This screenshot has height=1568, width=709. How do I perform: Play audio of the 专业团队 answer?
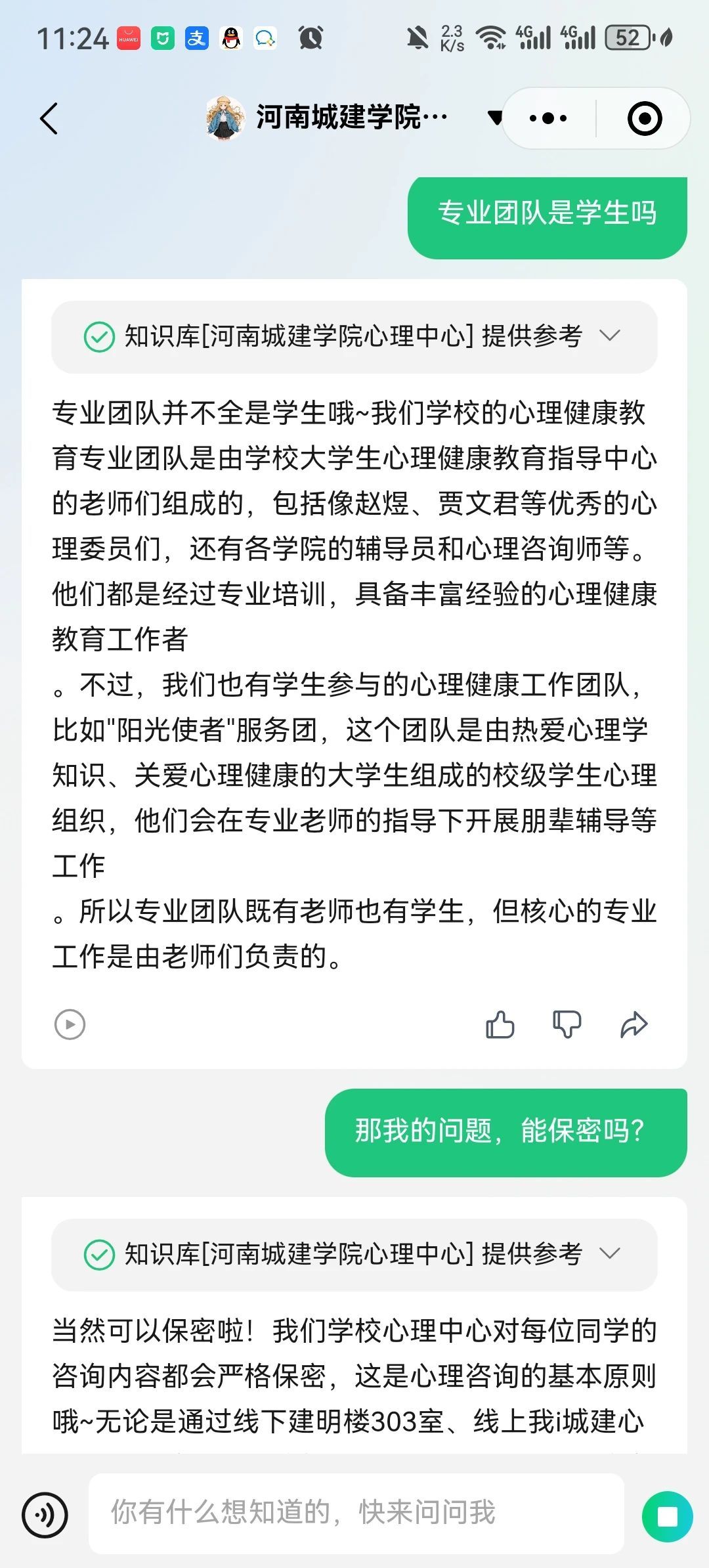[x=70, y=1024]
